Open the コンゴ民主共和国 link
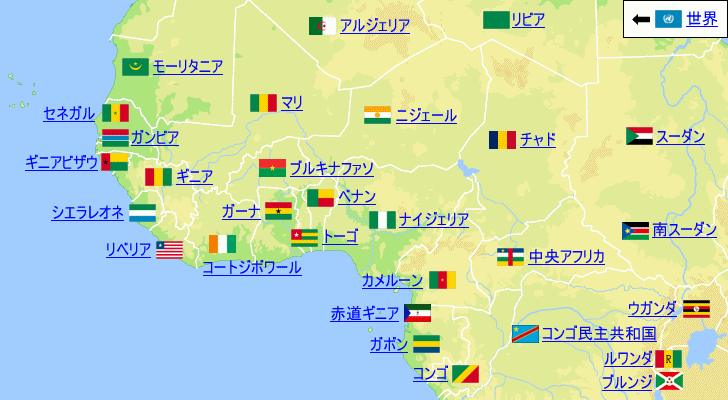The image size is (728, 400). [x=598, y=334]
